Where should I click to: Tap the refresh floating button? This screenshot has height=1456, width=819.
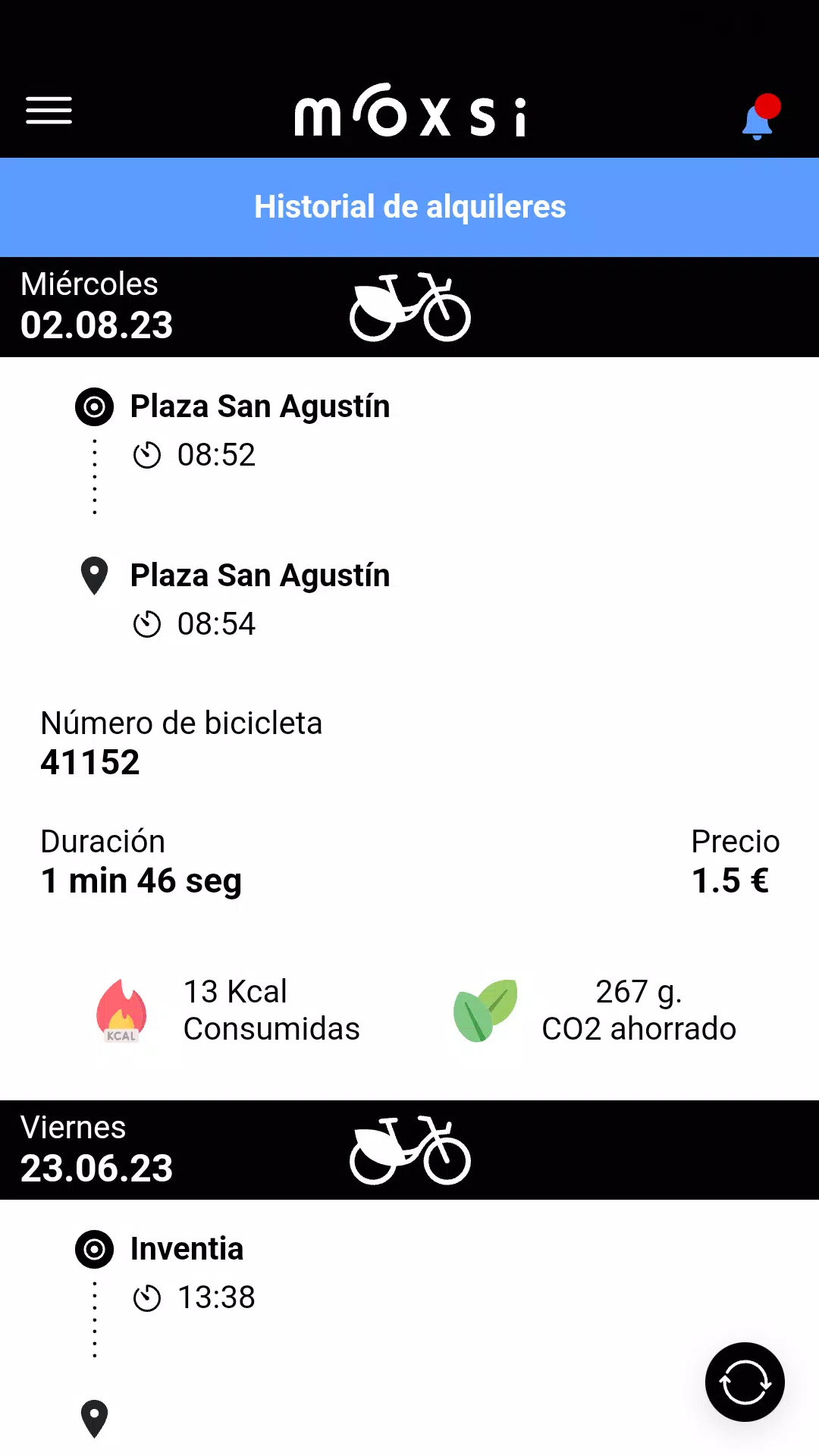coord(745,1382)
